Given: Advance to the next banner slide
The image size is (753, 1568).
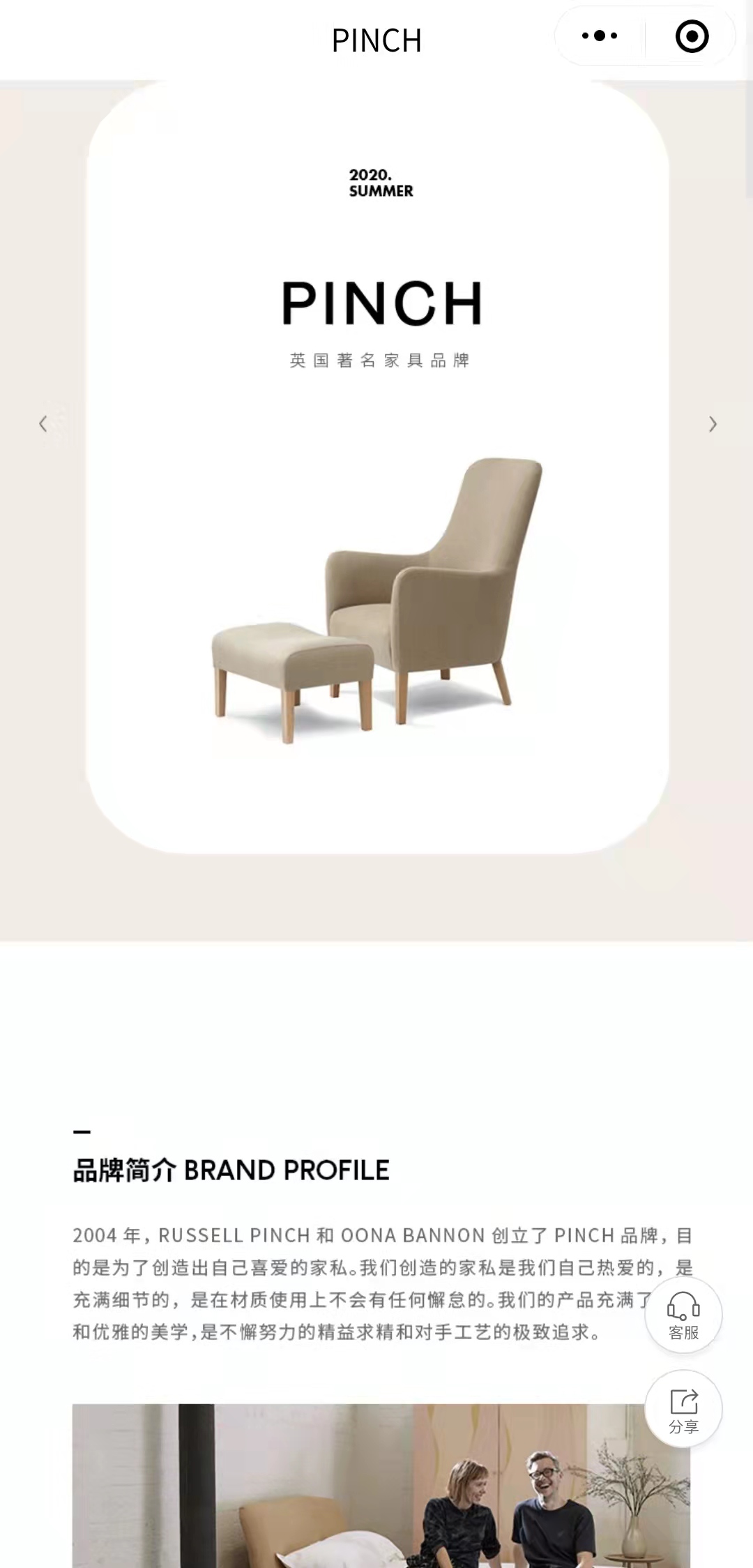Looking at the screenshot, I should (712, 423).
